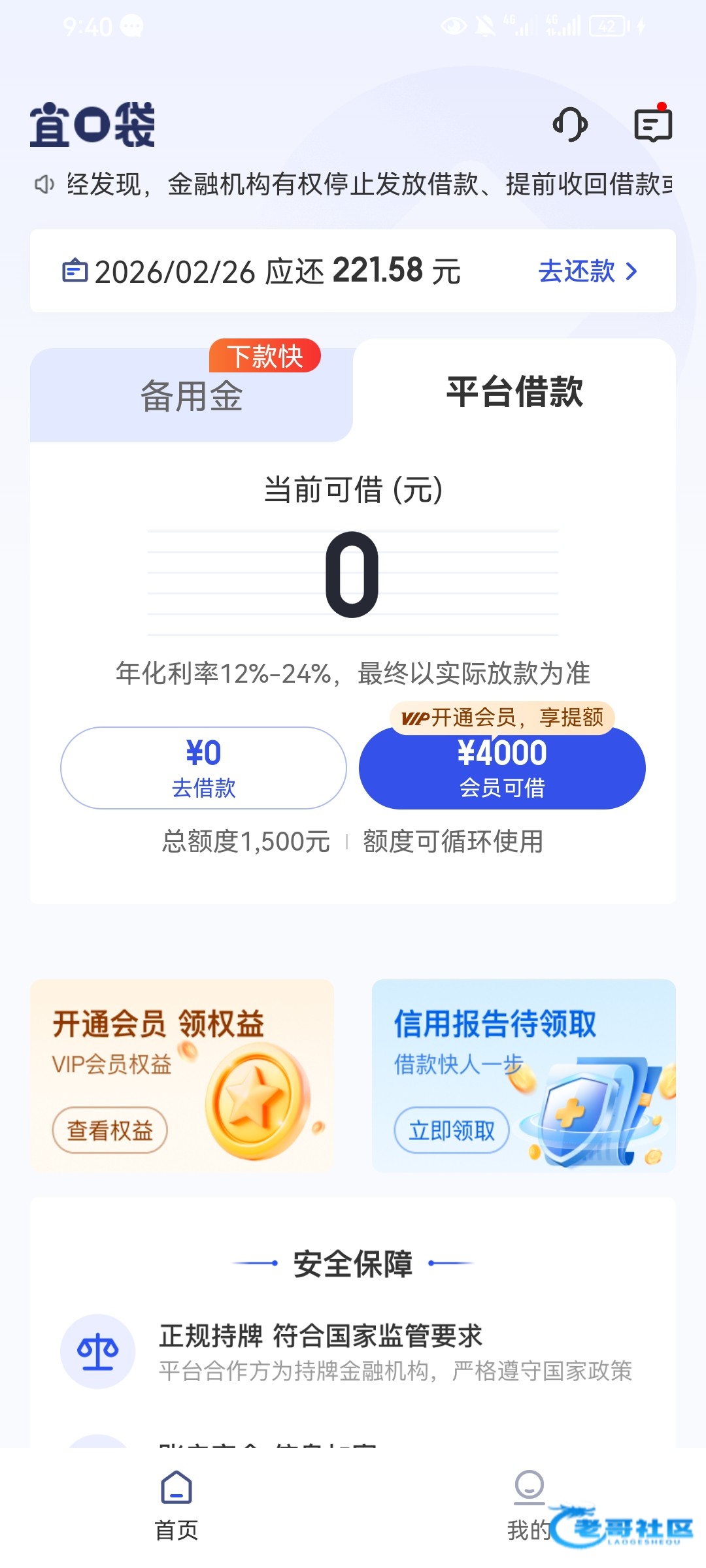Open the messages icon with red dot
706x1568 pixels.
click(x=653, y=124)
